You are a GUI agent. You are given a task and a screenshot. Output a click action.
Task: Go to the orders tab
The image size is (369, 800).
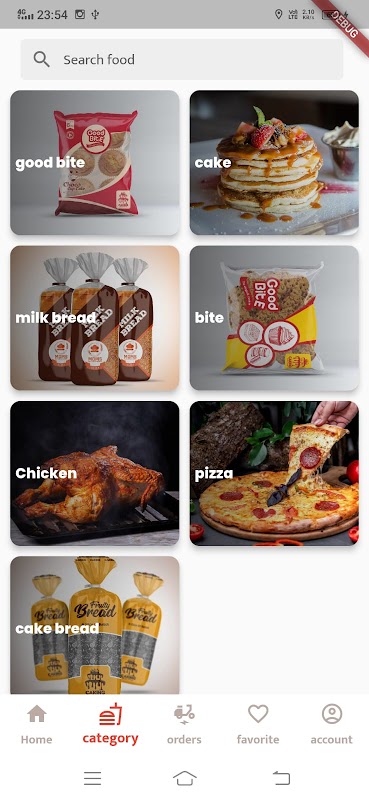pos(184,724)
